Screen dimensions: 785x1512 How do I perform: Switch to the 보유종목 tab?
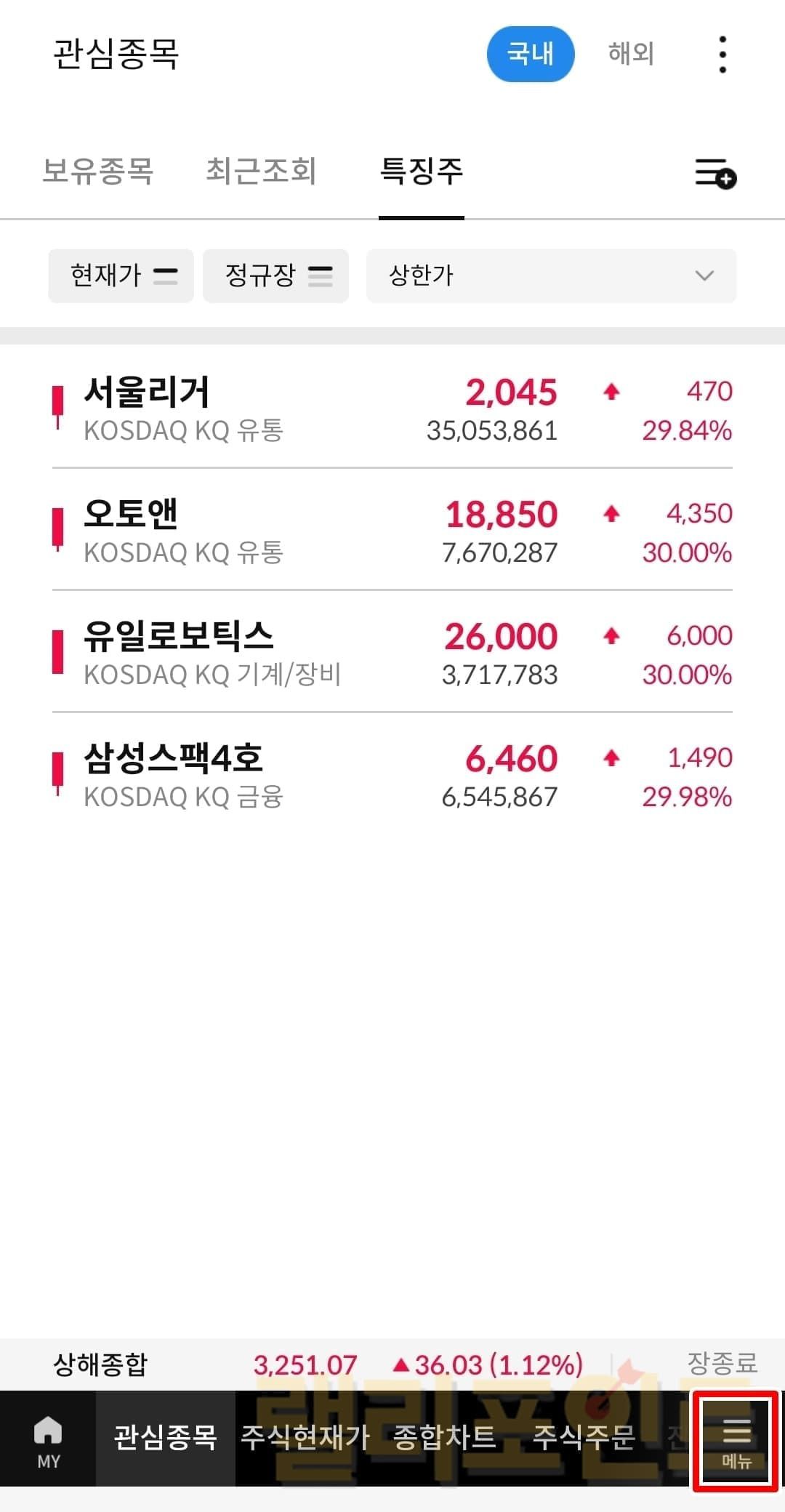click(x=98, y=172)
